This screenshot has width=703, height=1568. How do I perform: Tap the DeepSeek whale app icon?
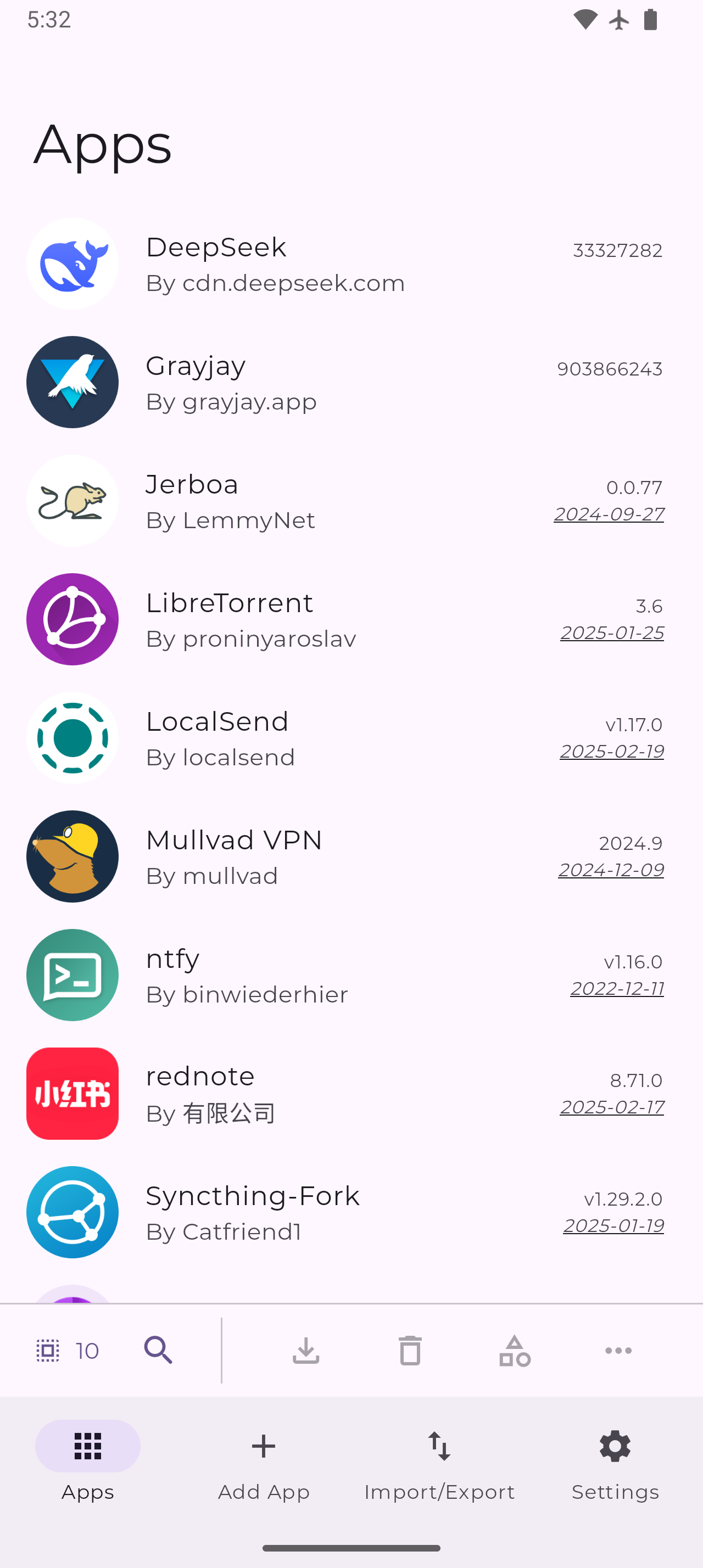(72, 263)
